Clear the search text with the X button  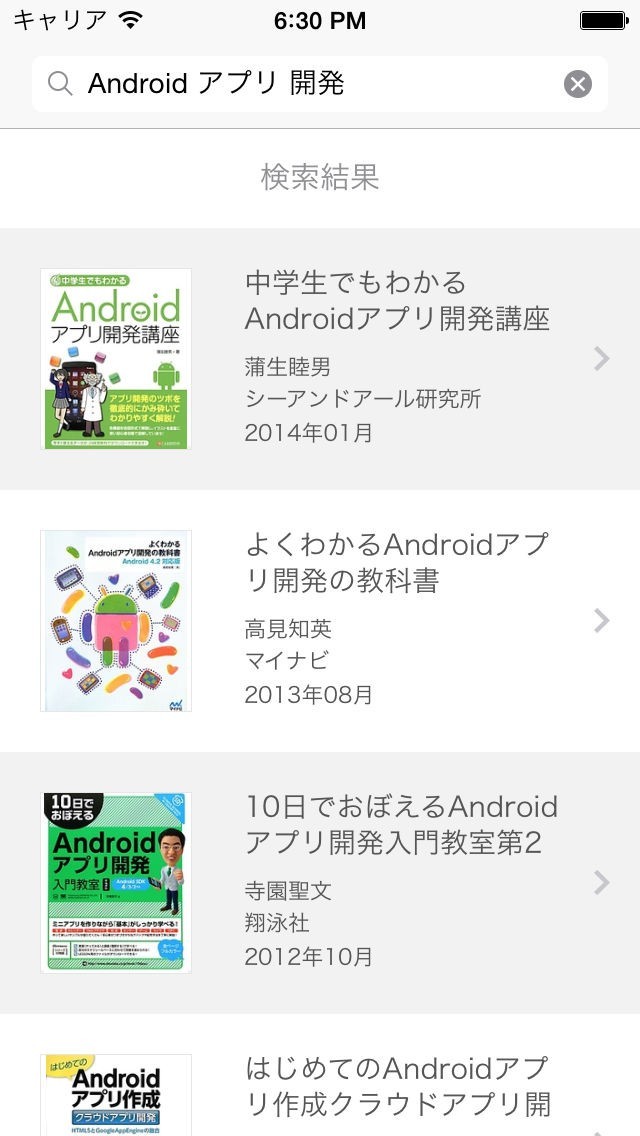578,84
